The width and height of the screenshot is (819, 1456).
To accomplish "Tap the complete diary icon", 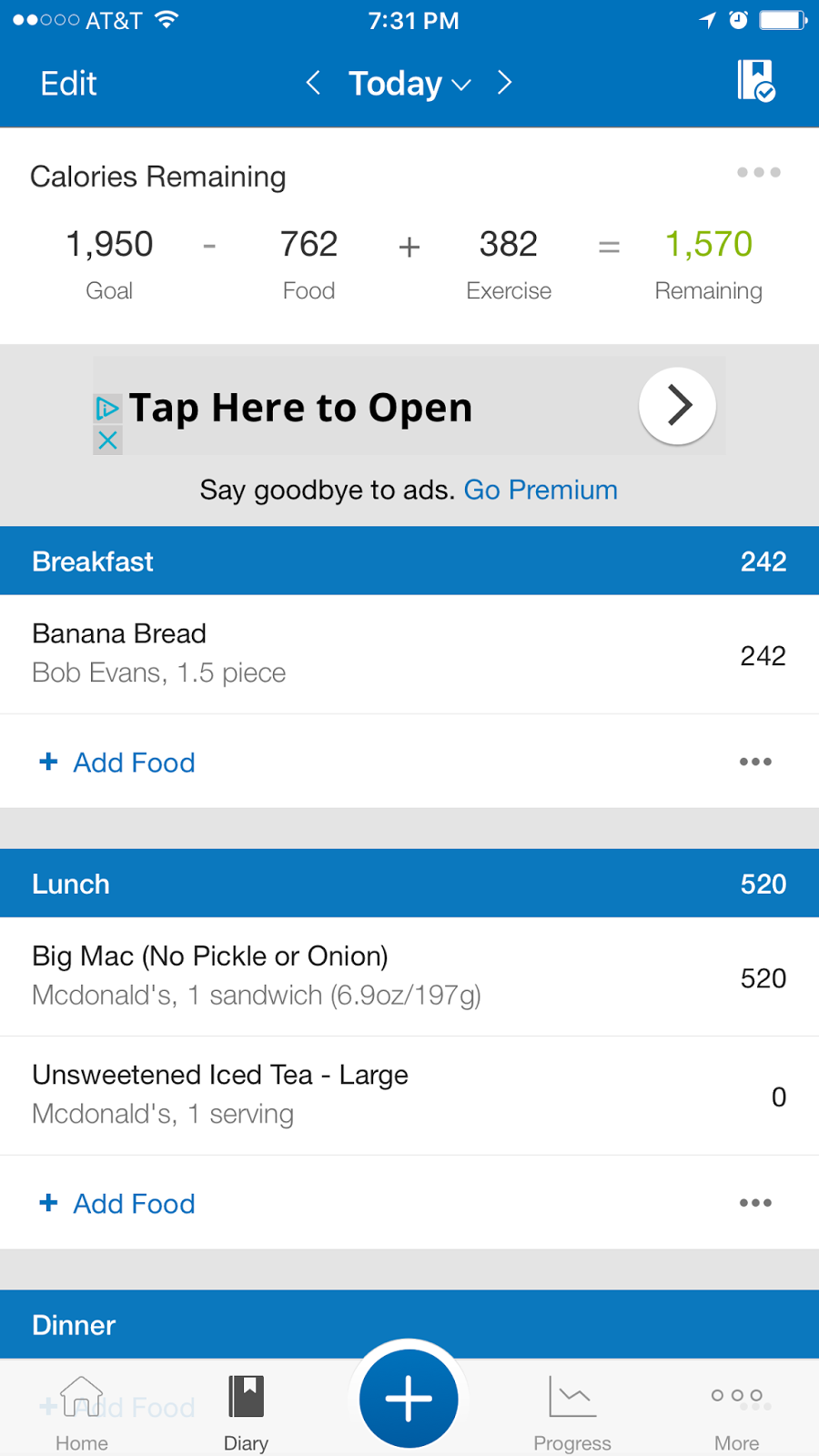I will (755, 82).
